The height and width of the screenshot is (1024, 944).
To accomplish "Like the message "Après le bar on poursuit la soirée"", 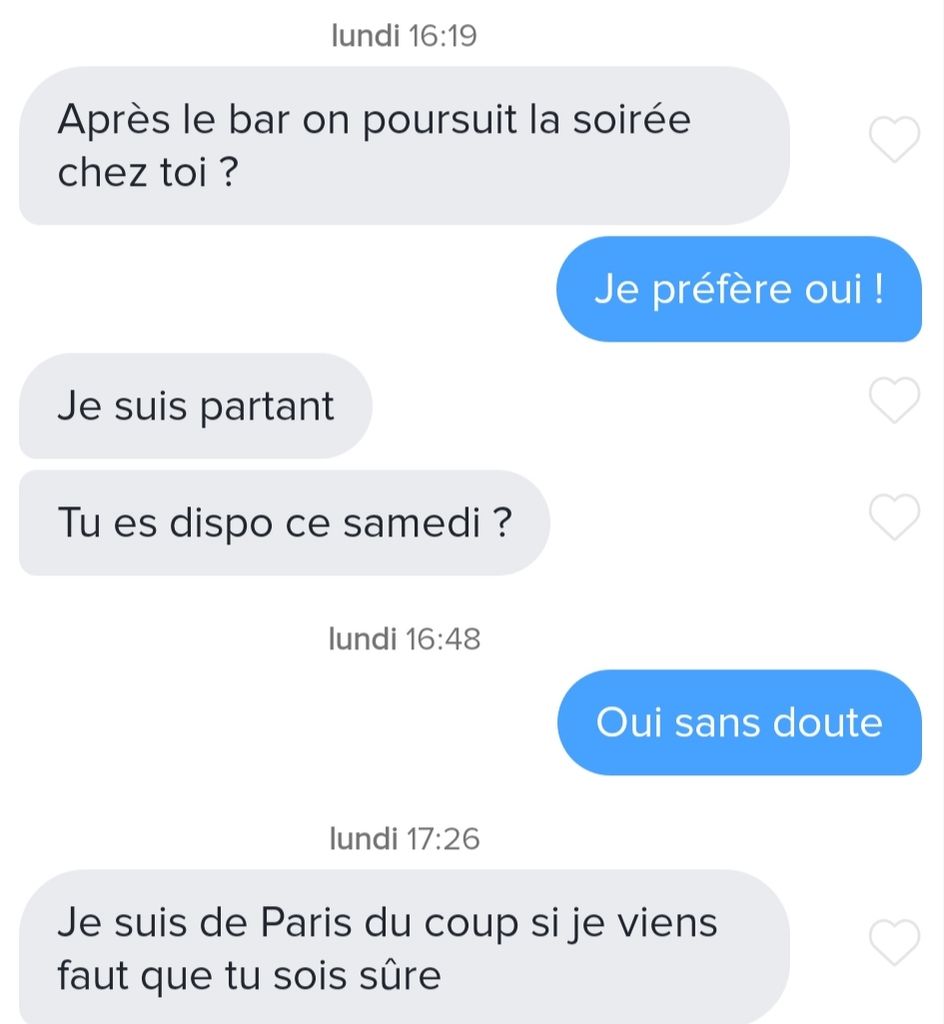I will (x=893, y=140).
